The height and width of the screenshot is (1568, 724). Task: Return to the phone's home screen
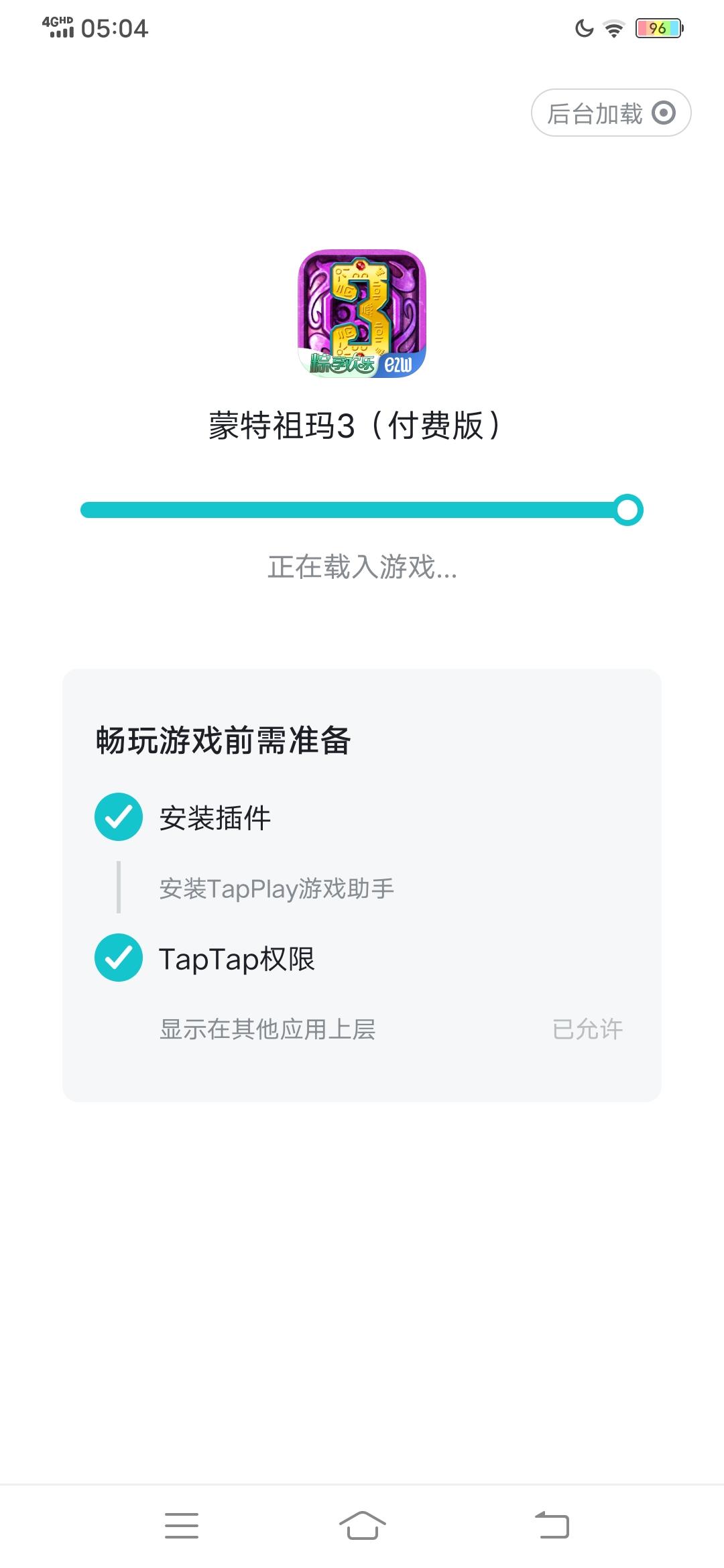pos(362,1525)
